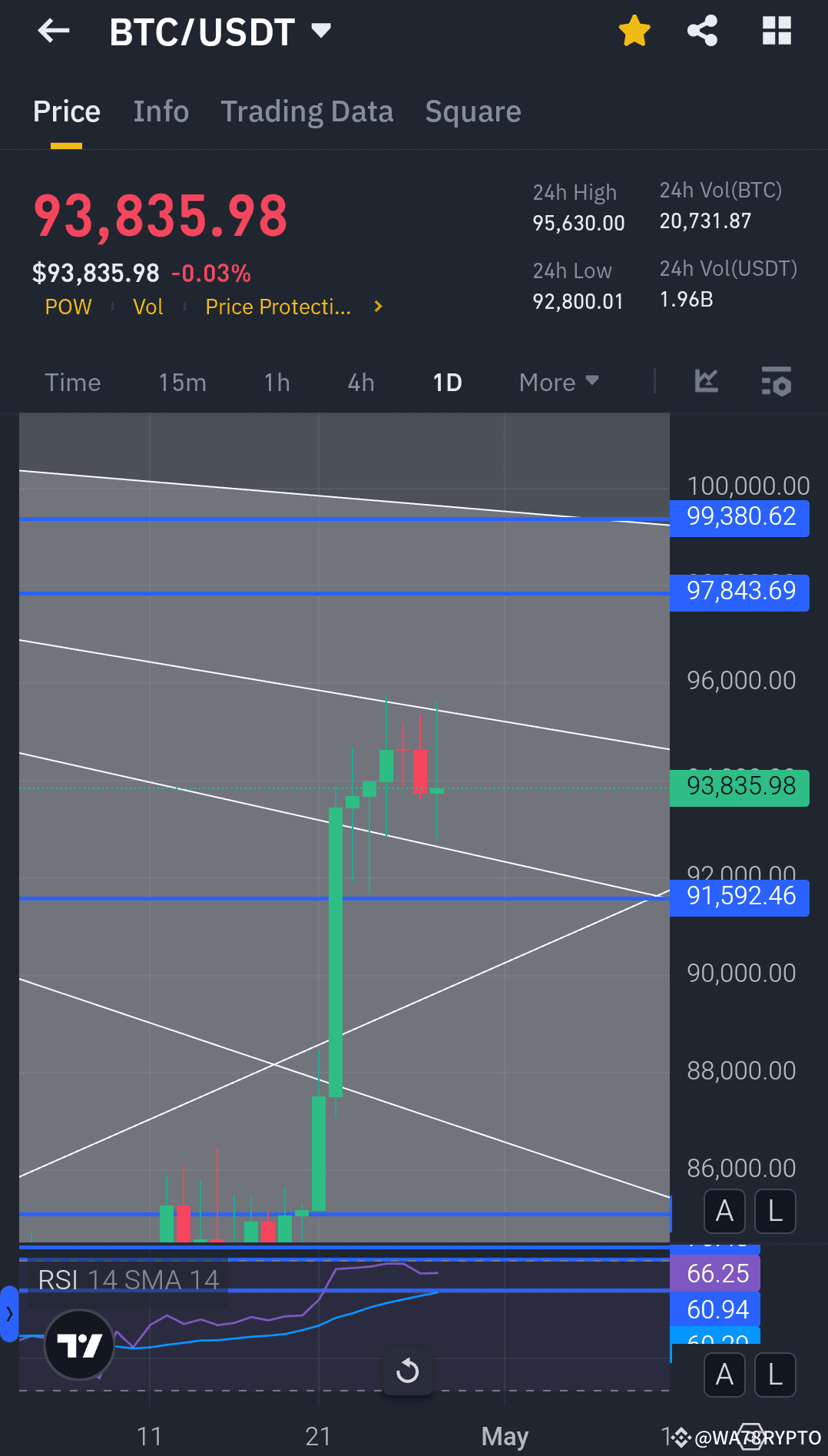Open the share options icon
The image size is (828, 1456).
(703, 31)
